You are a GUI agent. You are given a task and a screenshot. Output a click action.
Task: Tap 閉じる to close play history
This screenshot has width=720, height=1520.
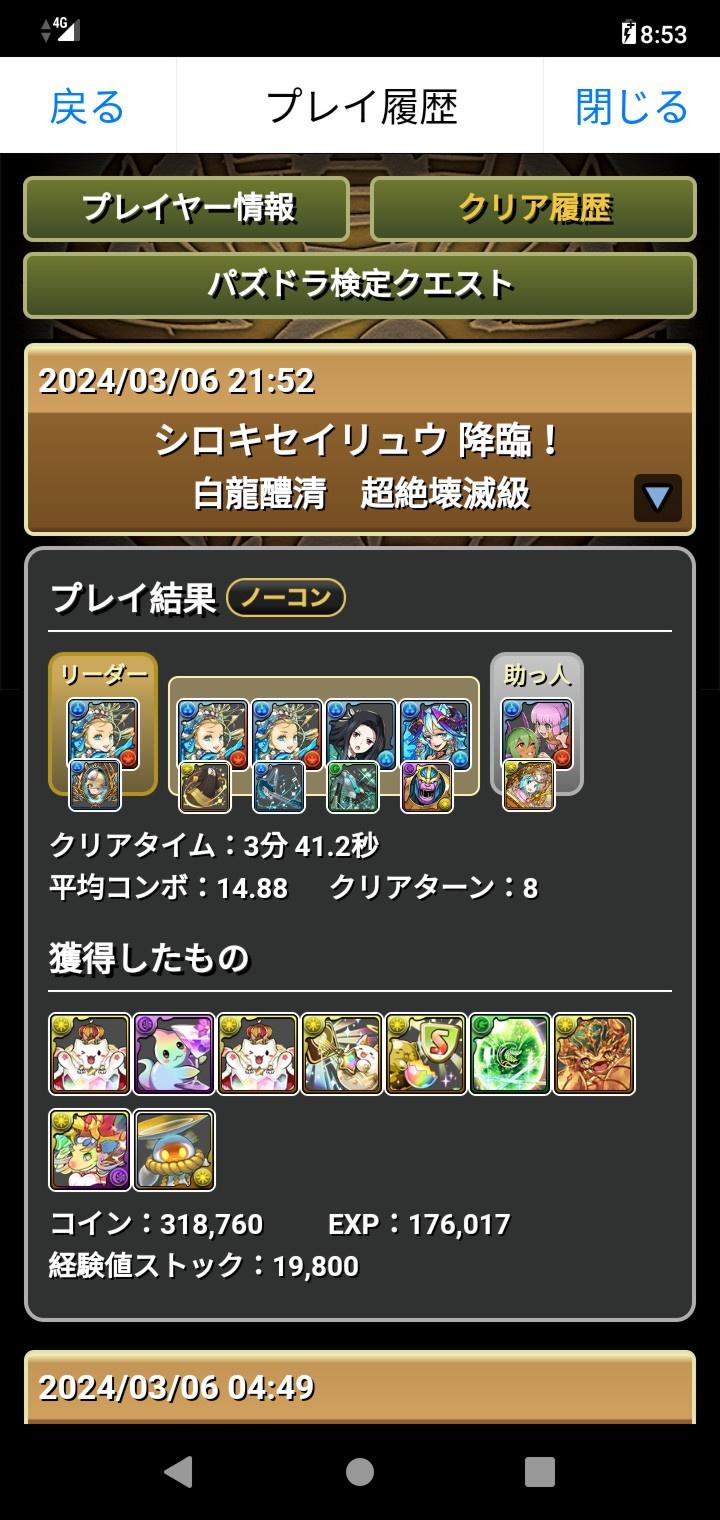coord(632,106)
